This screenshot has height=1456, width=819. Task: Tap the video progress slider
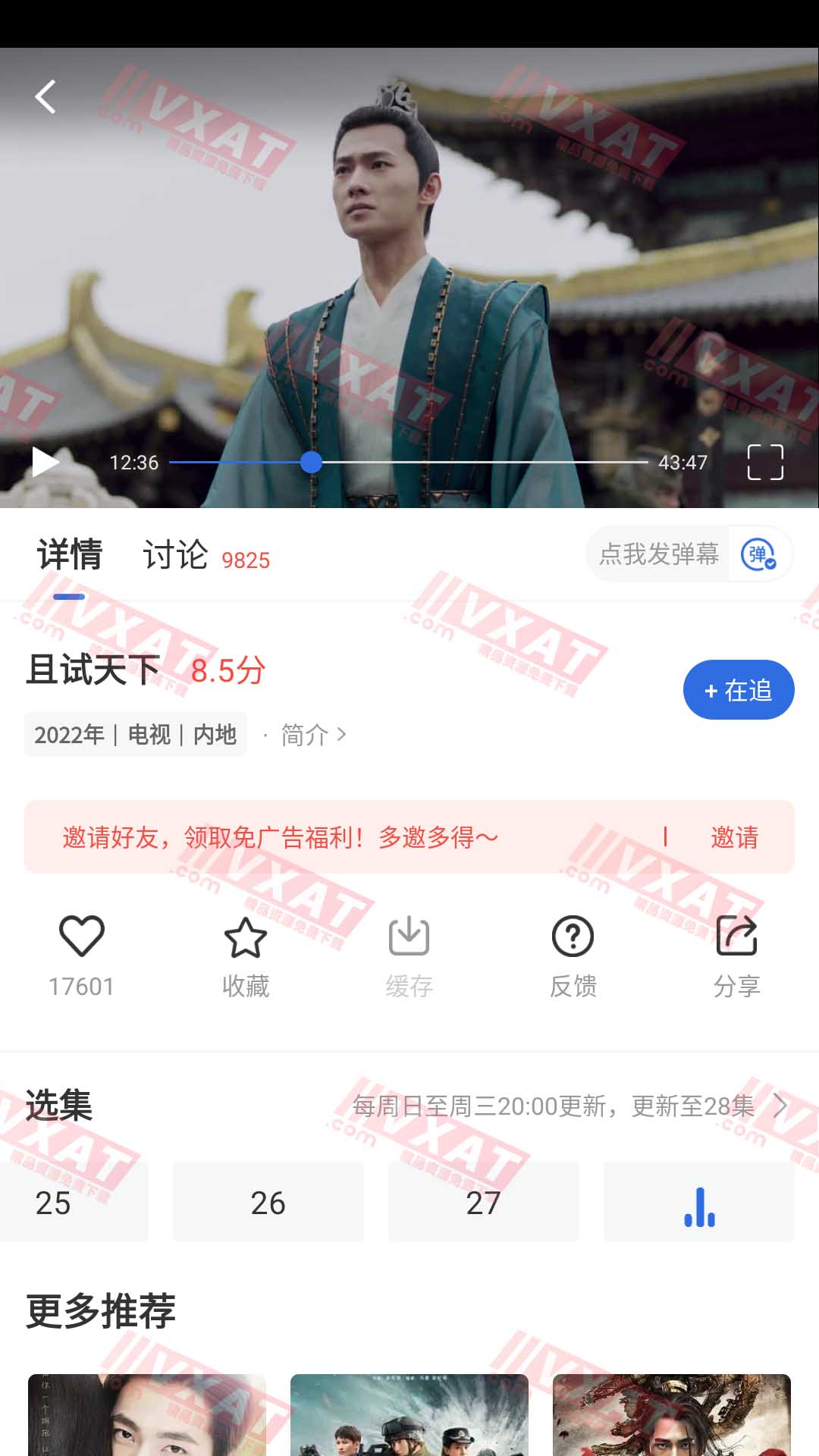point(408,462)
